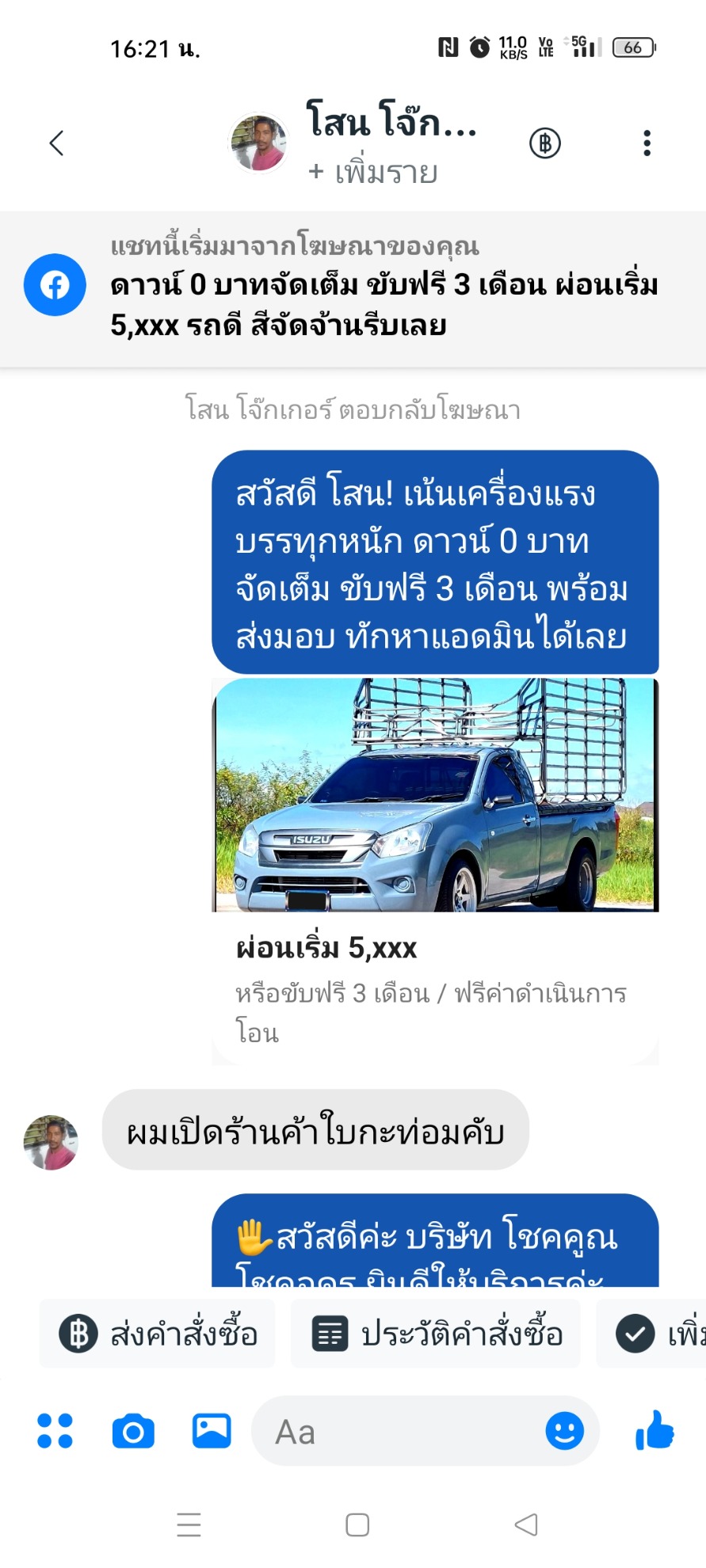Tap the system home button

click(x=357, y=1524)
